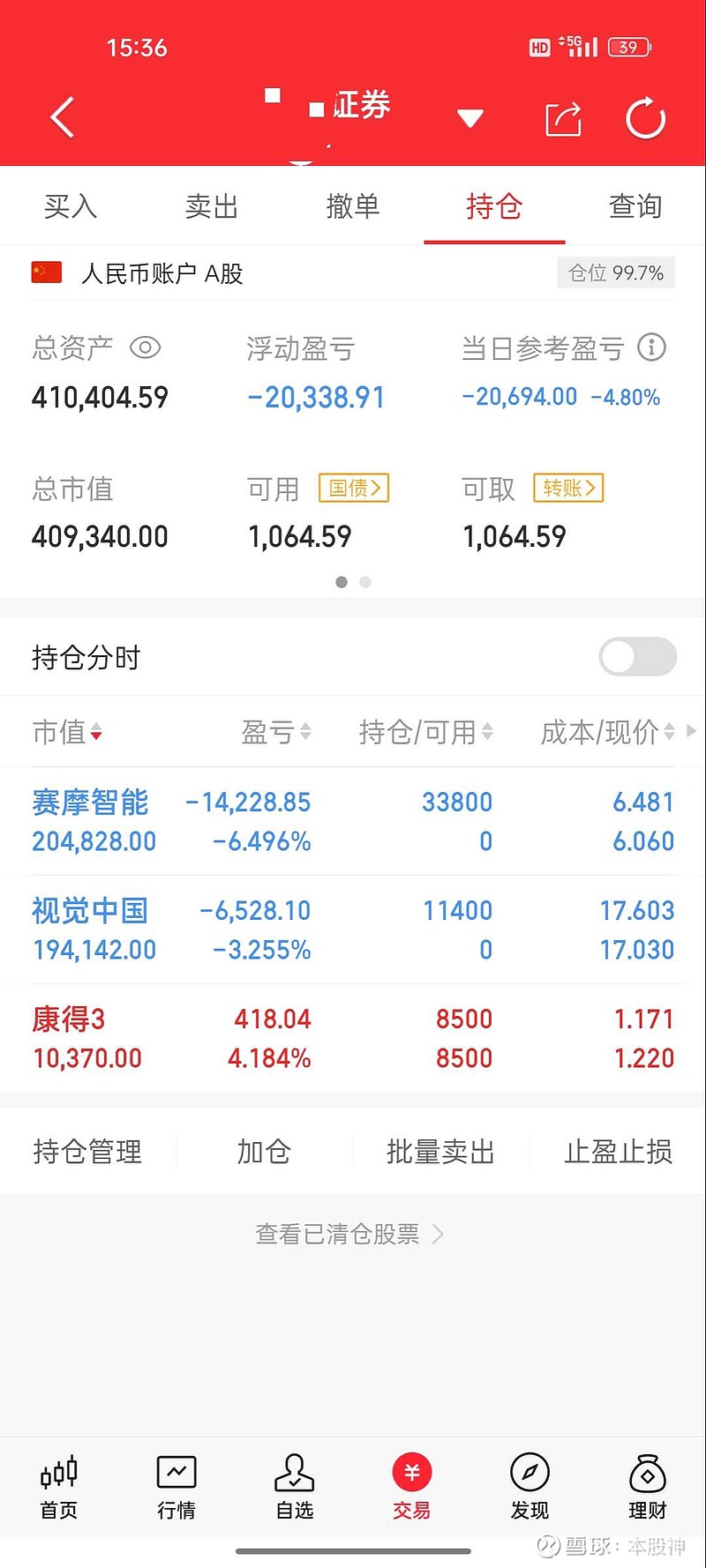Share the holdings page
The image size is (706, 1568).
click(x=563, y=119)
